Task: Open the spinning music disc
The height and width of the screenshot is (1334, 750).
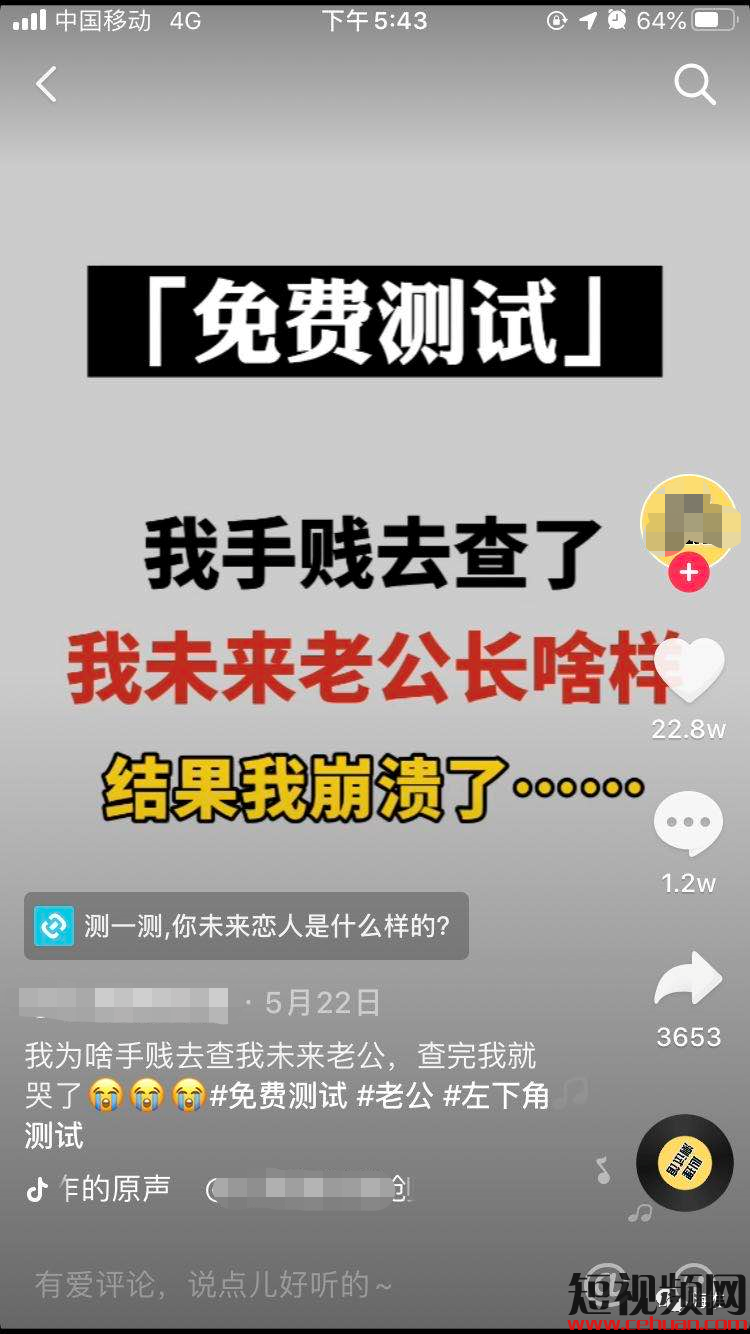Action: tap(685, 1162)
